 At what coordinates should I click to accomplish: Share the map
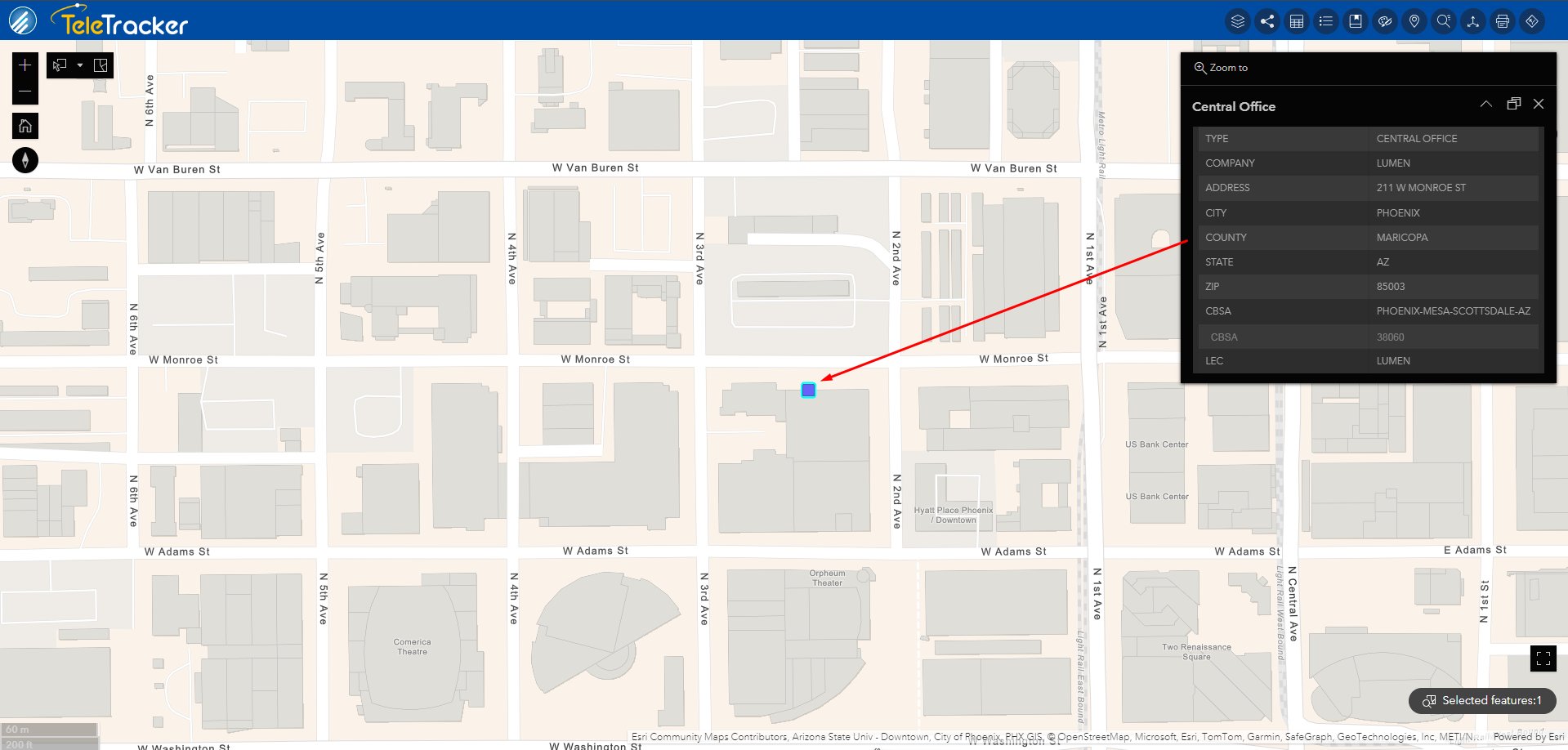[x=1267, y=21]
